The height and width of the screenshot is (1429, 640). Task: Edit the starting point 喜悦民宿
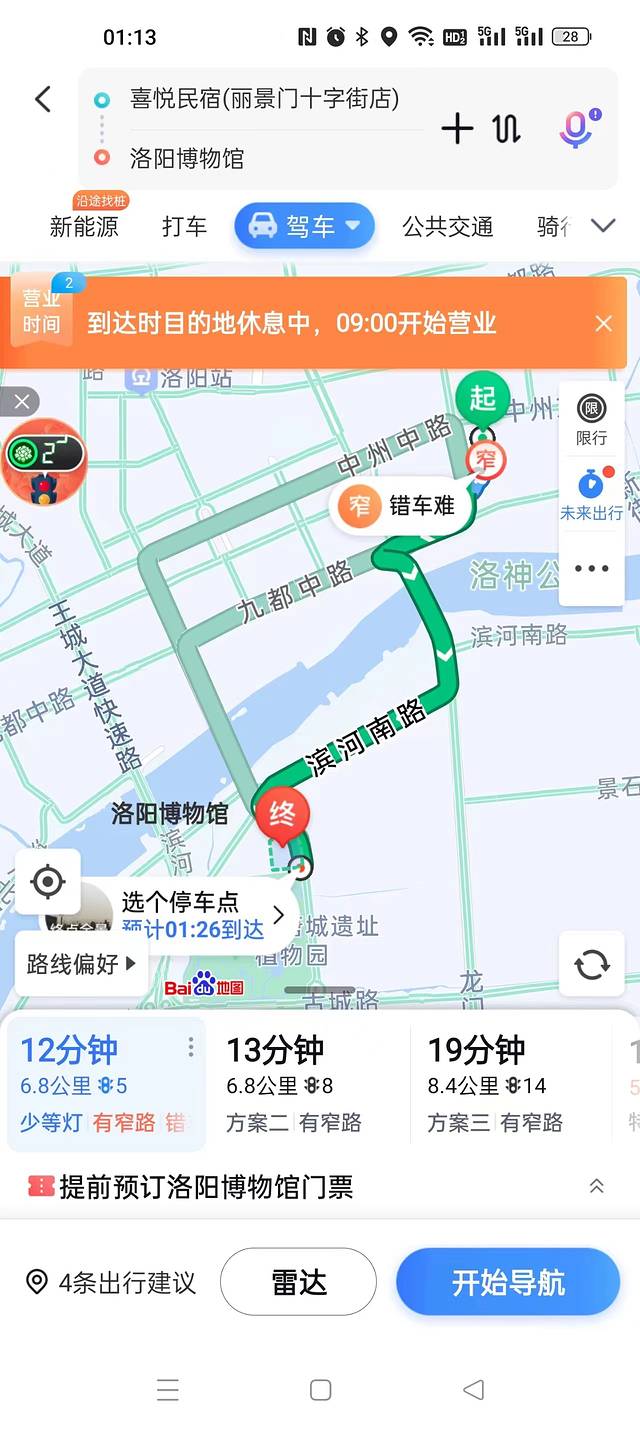[x=265, y=99]
